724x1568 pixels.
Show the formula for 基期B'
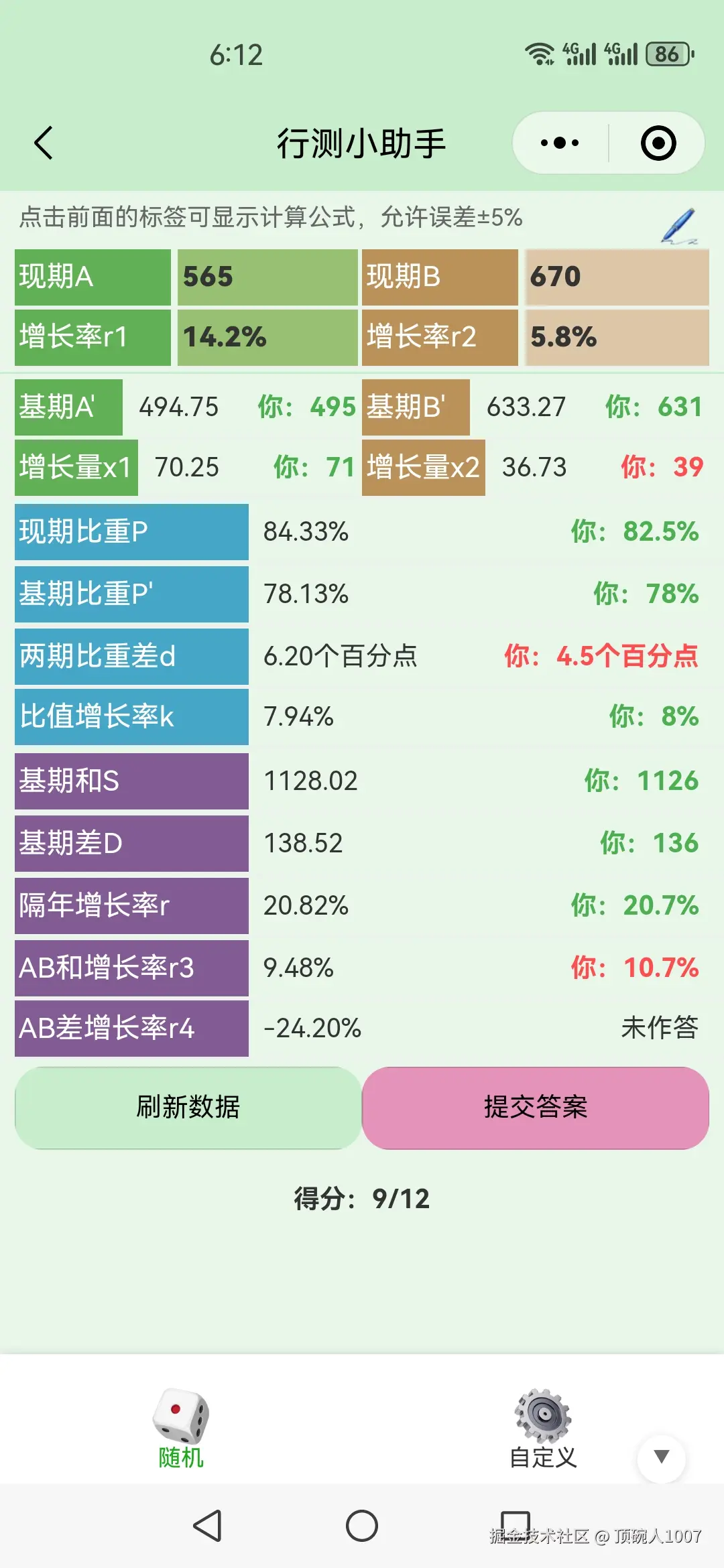[x=416, y=407]
